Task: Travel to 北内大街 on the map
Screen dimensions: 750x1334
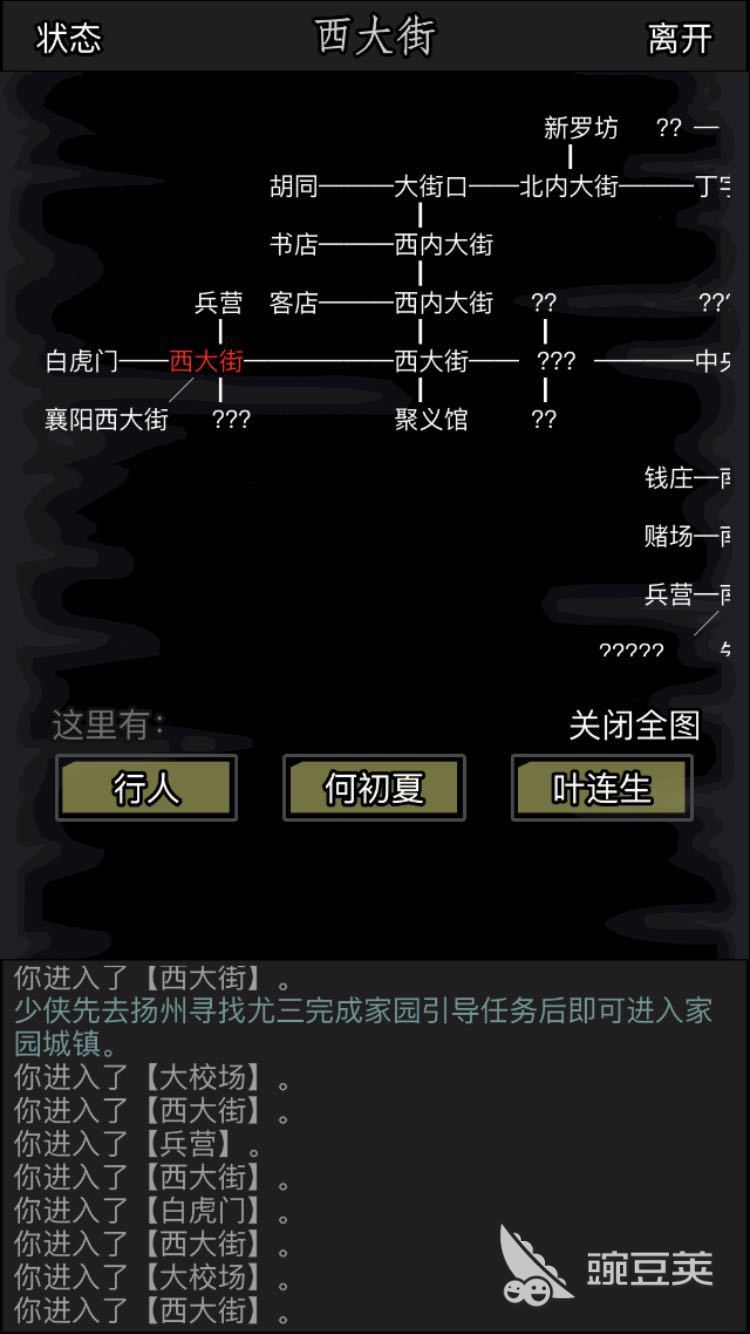Action: click(x=569, y=186)
